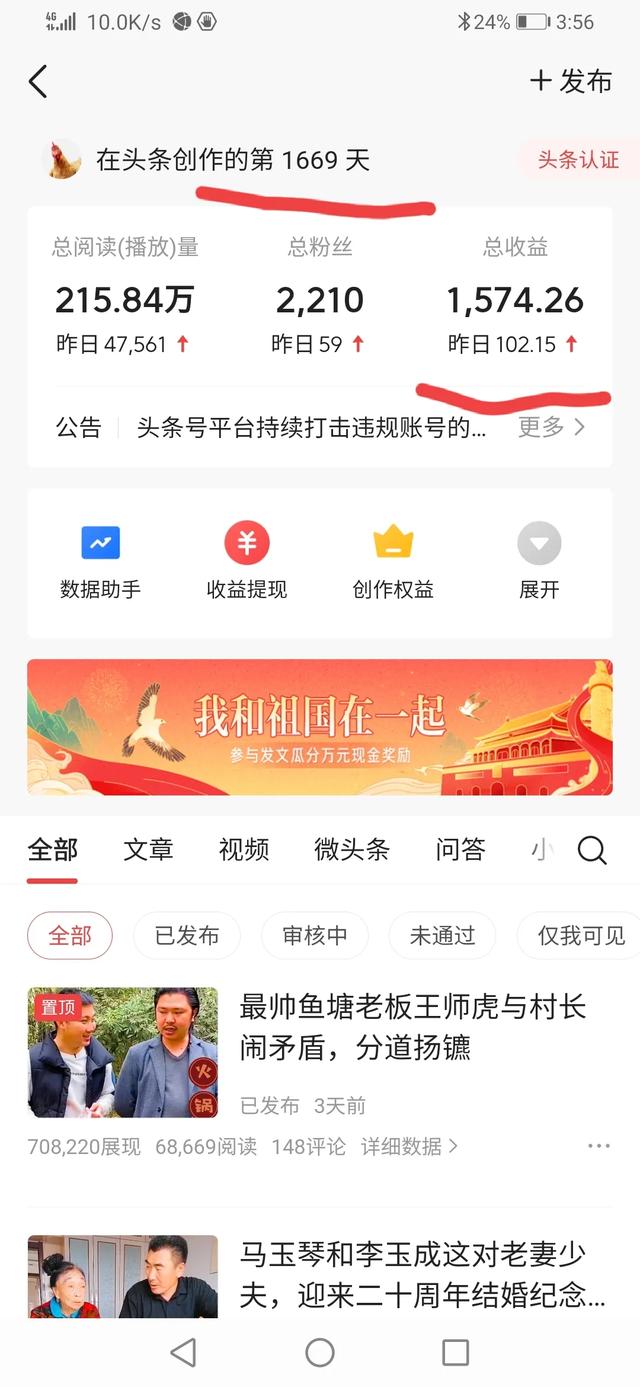Viewport: 640px width, 1387px height.
Task: Switch to the 视频 tab
Action: click(x=244, y=850)
